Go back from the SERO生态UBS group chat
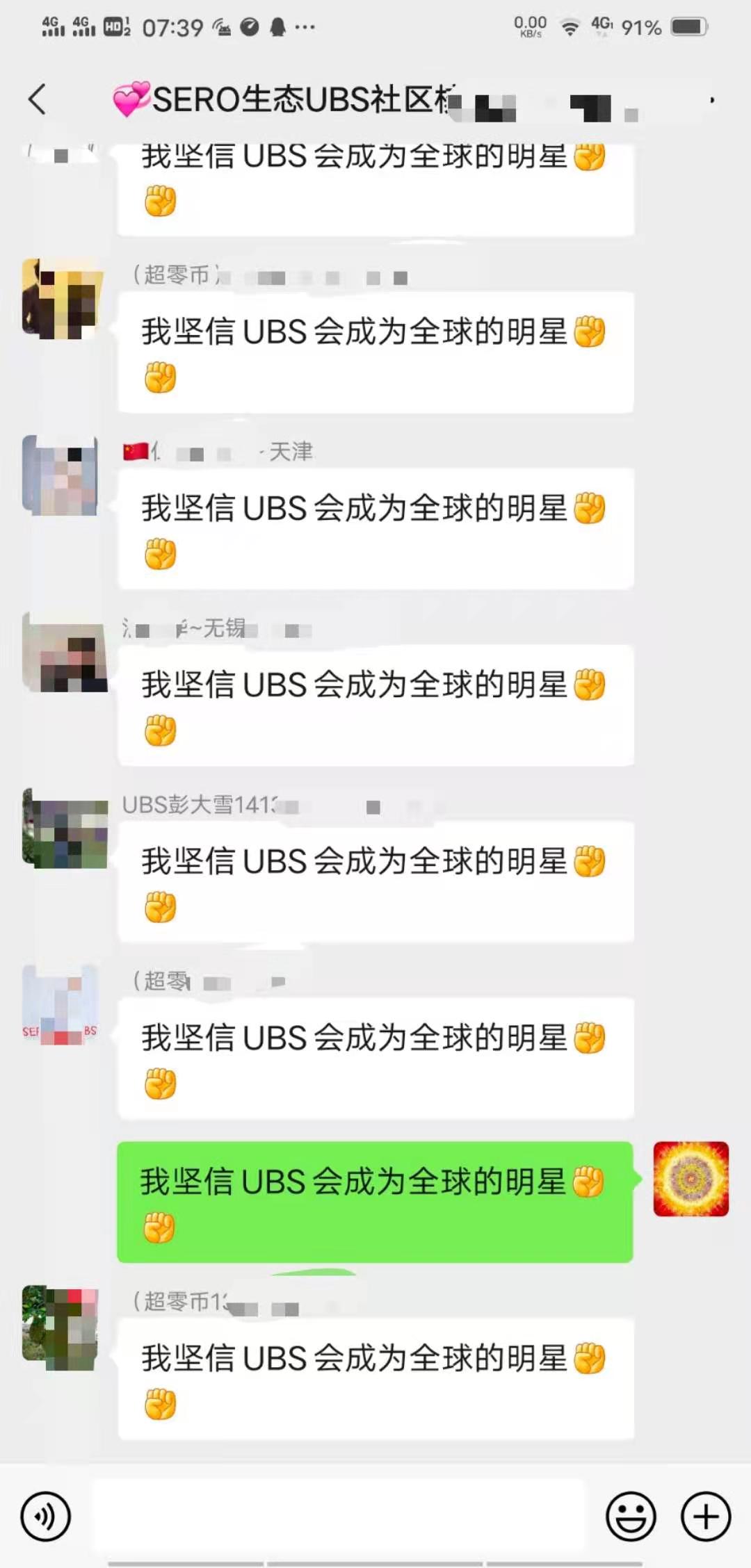751x1568 pixels. pyautogui.click(x=38, y=99)
